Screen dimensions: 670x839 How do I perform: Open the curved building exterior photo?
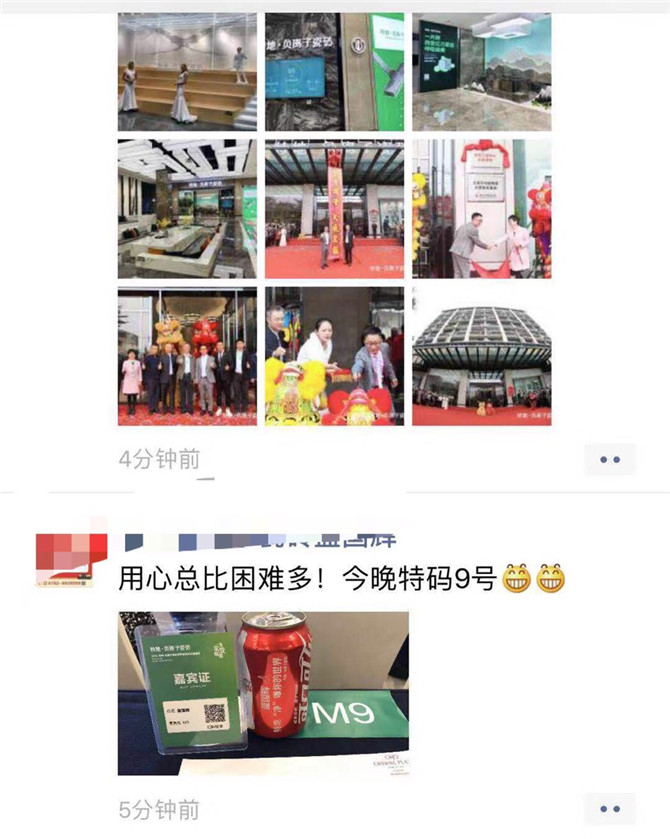pyautogui.click(x=481, y=356)
